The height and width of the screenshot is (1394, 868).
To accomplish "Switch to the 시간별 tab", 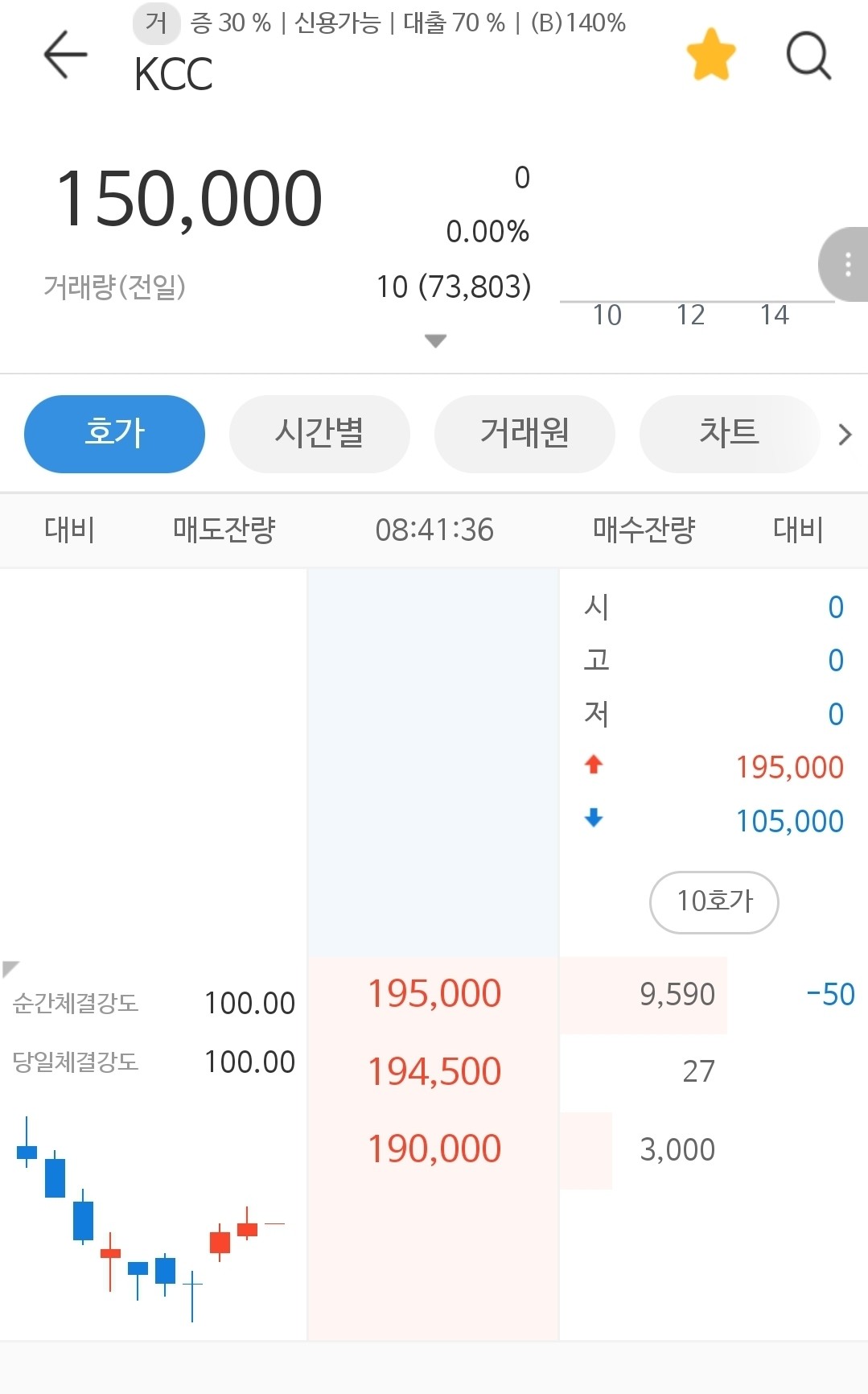I will pos(319,434).
